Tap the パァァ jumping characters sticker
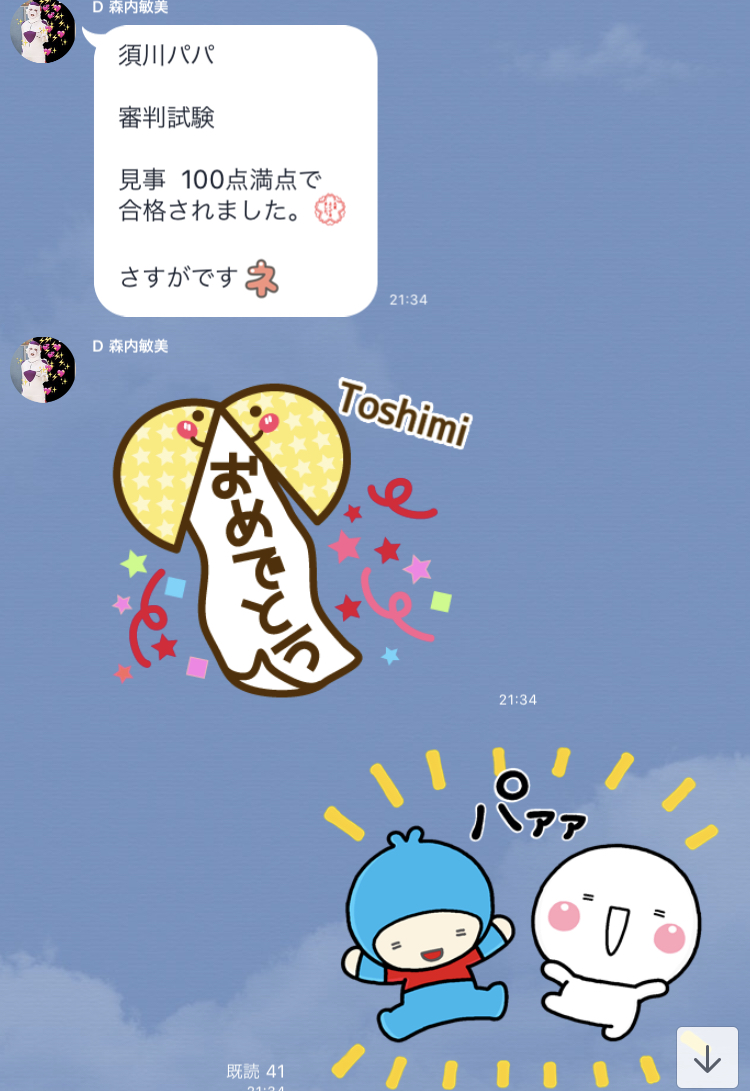750x1091 pixels. [520, 910]
